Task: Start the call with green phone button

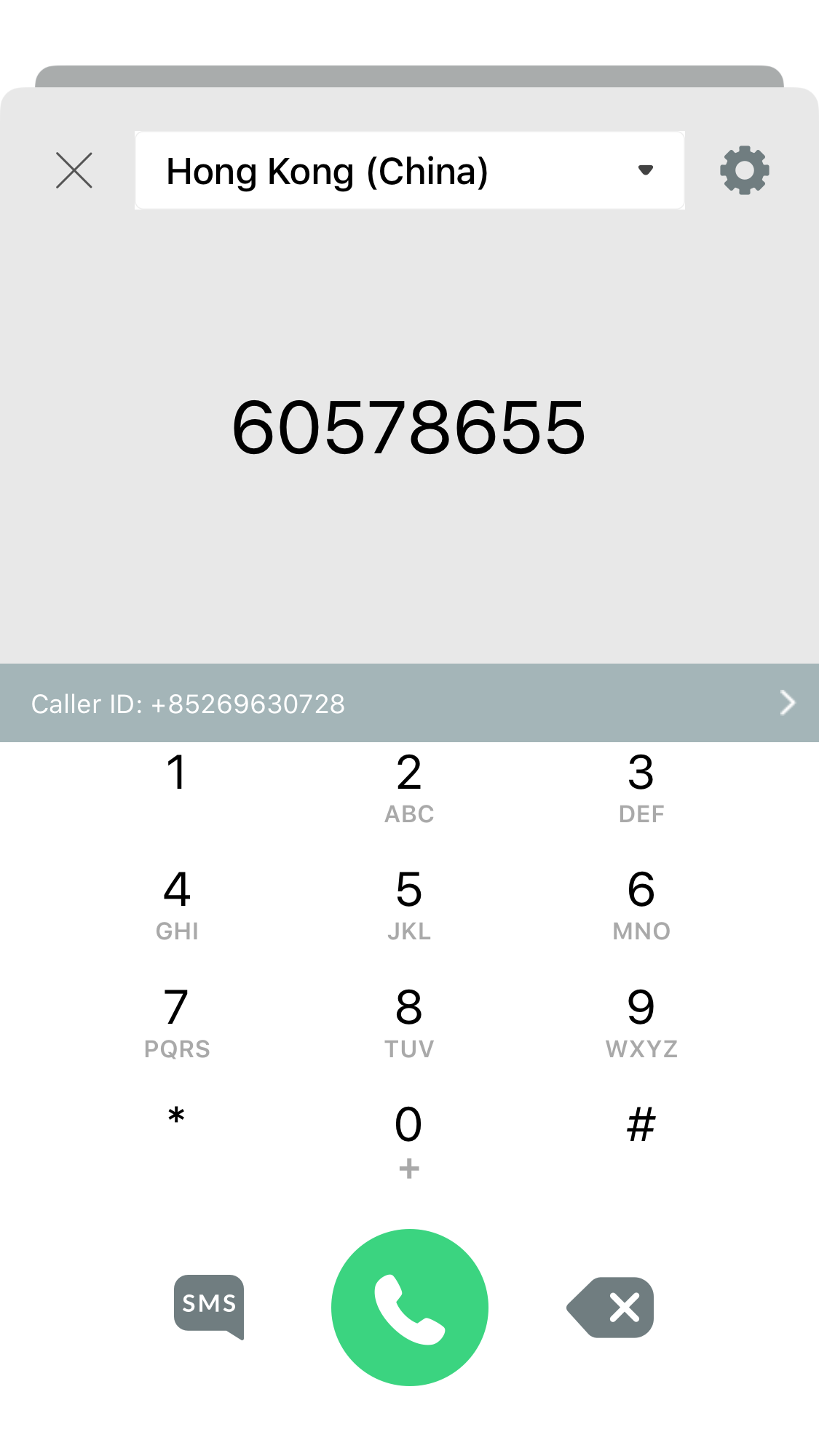Action: [410, 1308]
